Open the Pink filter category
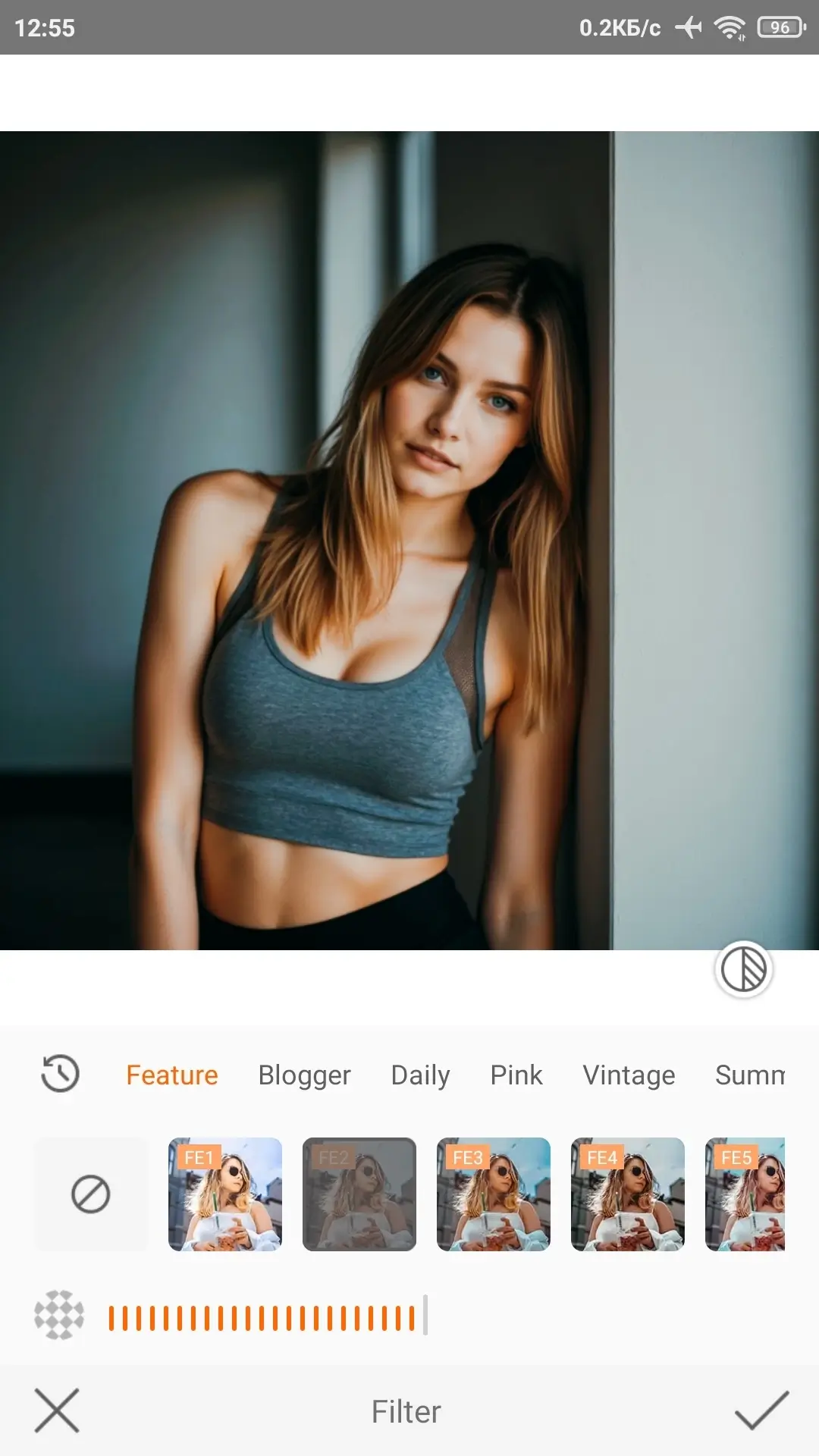Image resolution: width=819 pixels, height=1456 pixels. pos(516,1075)
